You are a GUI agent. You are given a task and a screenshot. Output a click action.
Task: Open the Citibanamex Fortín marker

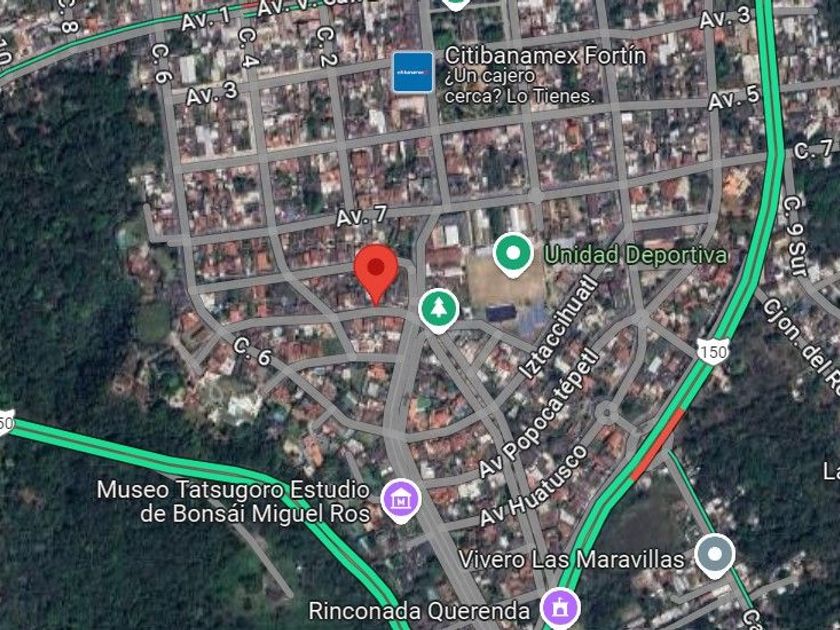coord(412,72)
